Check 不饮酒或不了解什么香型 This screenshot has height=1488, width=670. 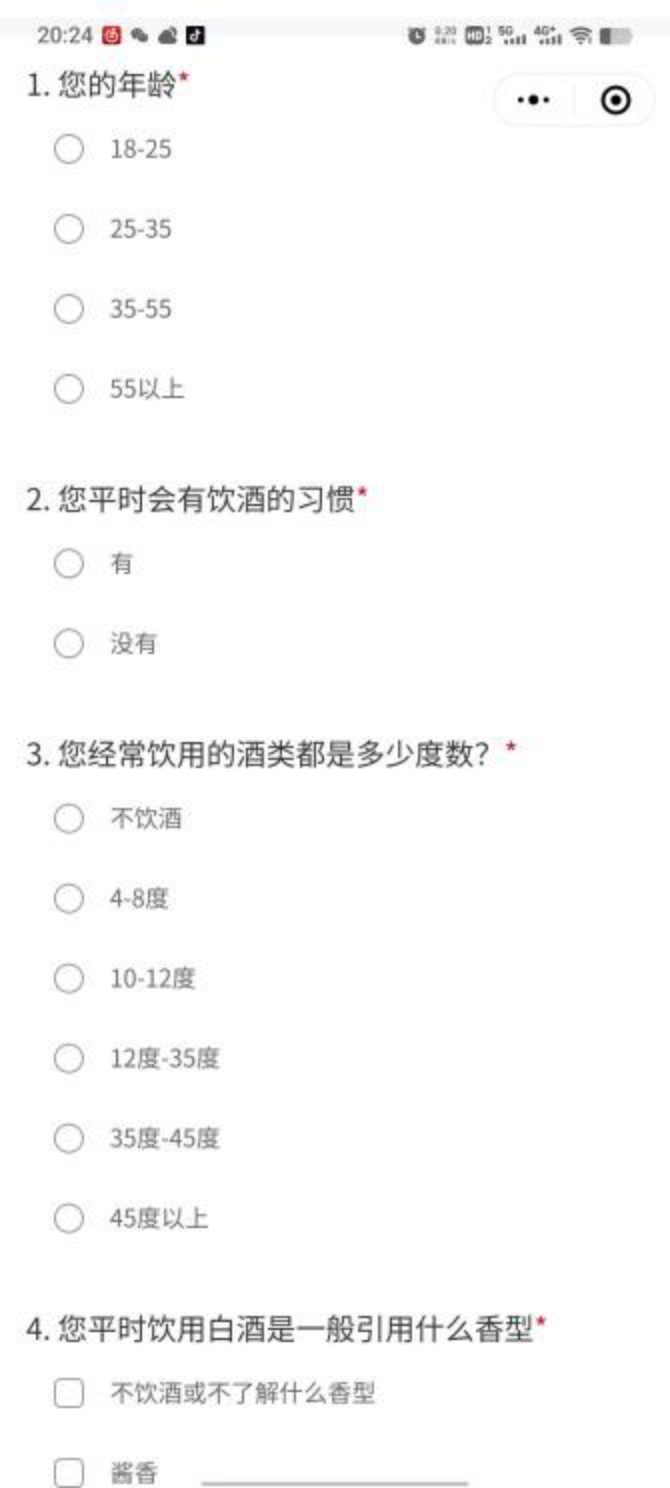click(68, 1393)
